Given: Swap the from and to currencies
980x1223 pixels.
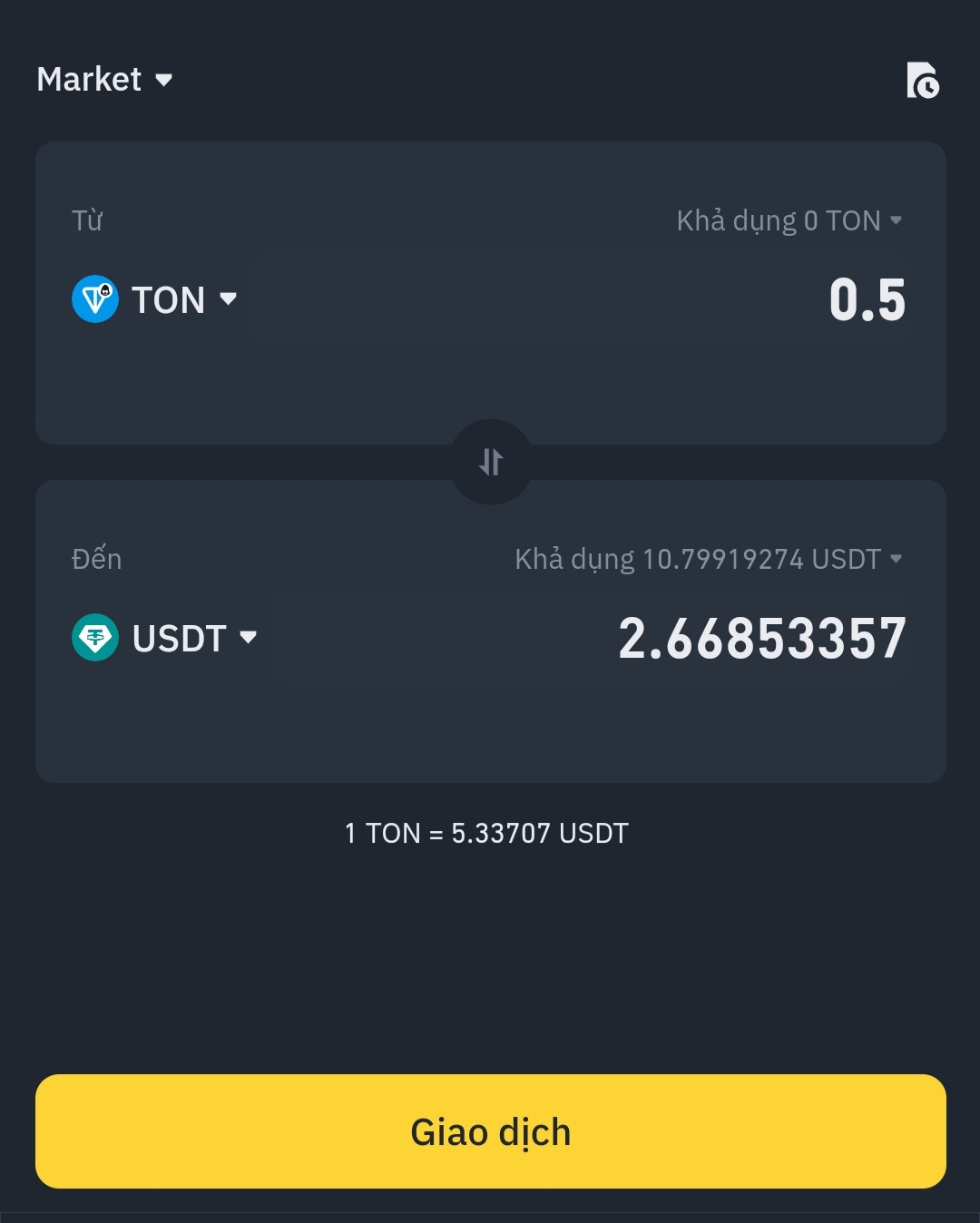Looking at the screenshot, I should click(491, 462).
